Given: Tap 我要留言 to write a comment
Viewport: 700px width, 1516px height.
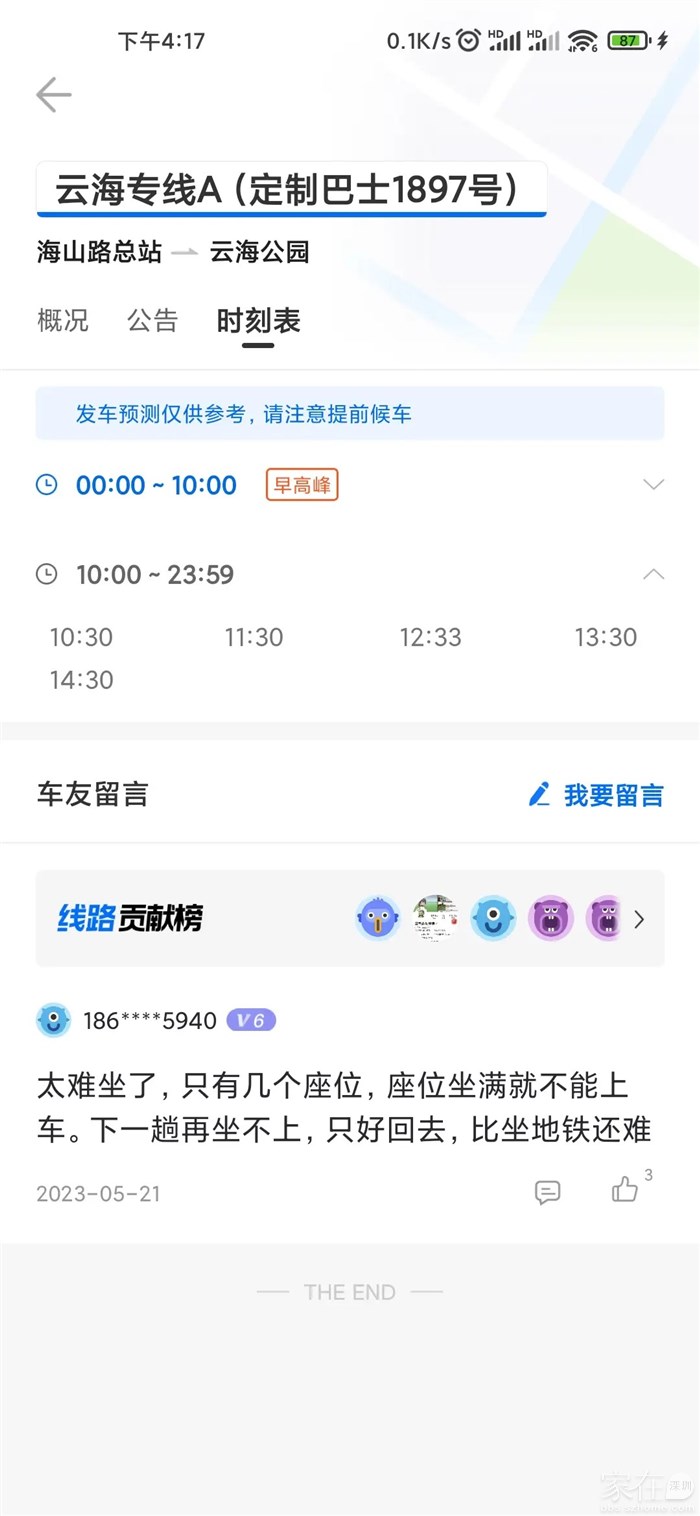Looking at the screenshot, I should point(596,795).
